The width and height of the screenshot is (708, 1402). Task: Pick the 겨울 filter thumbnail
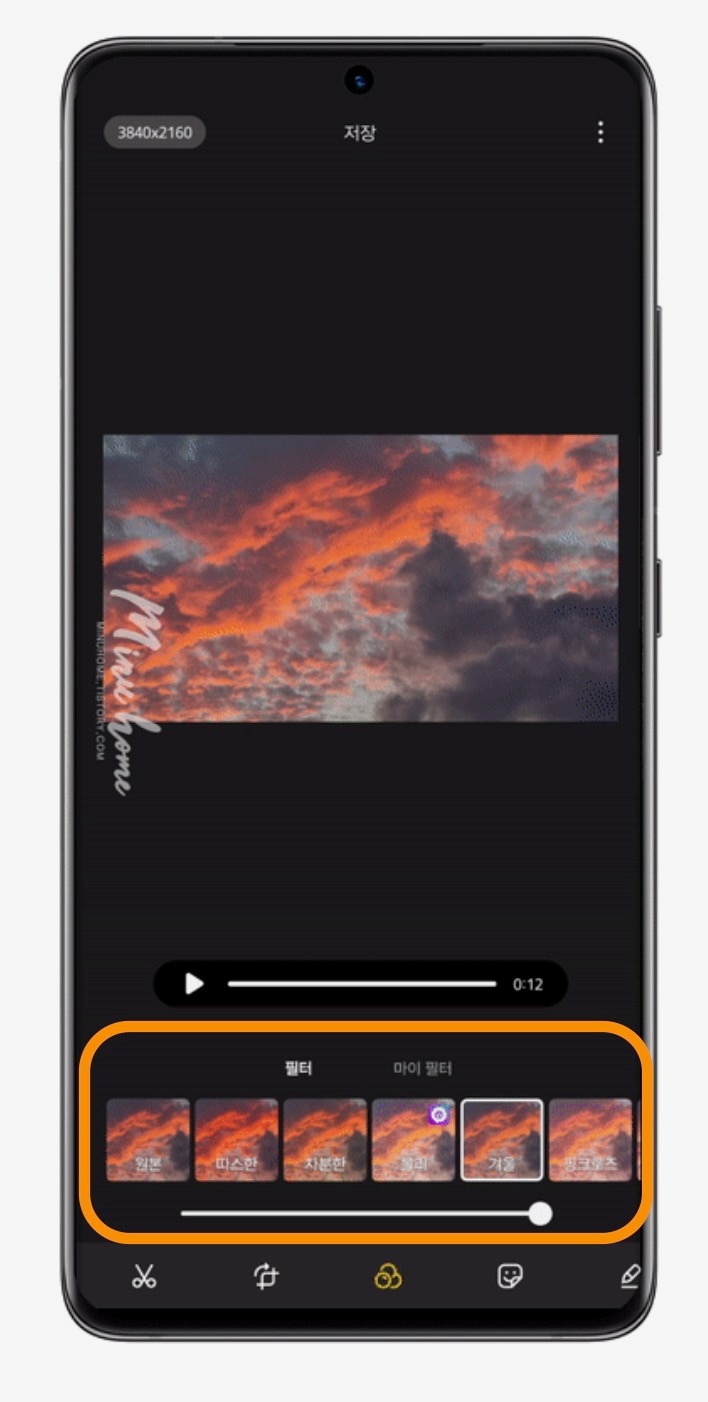(502, 1140)
